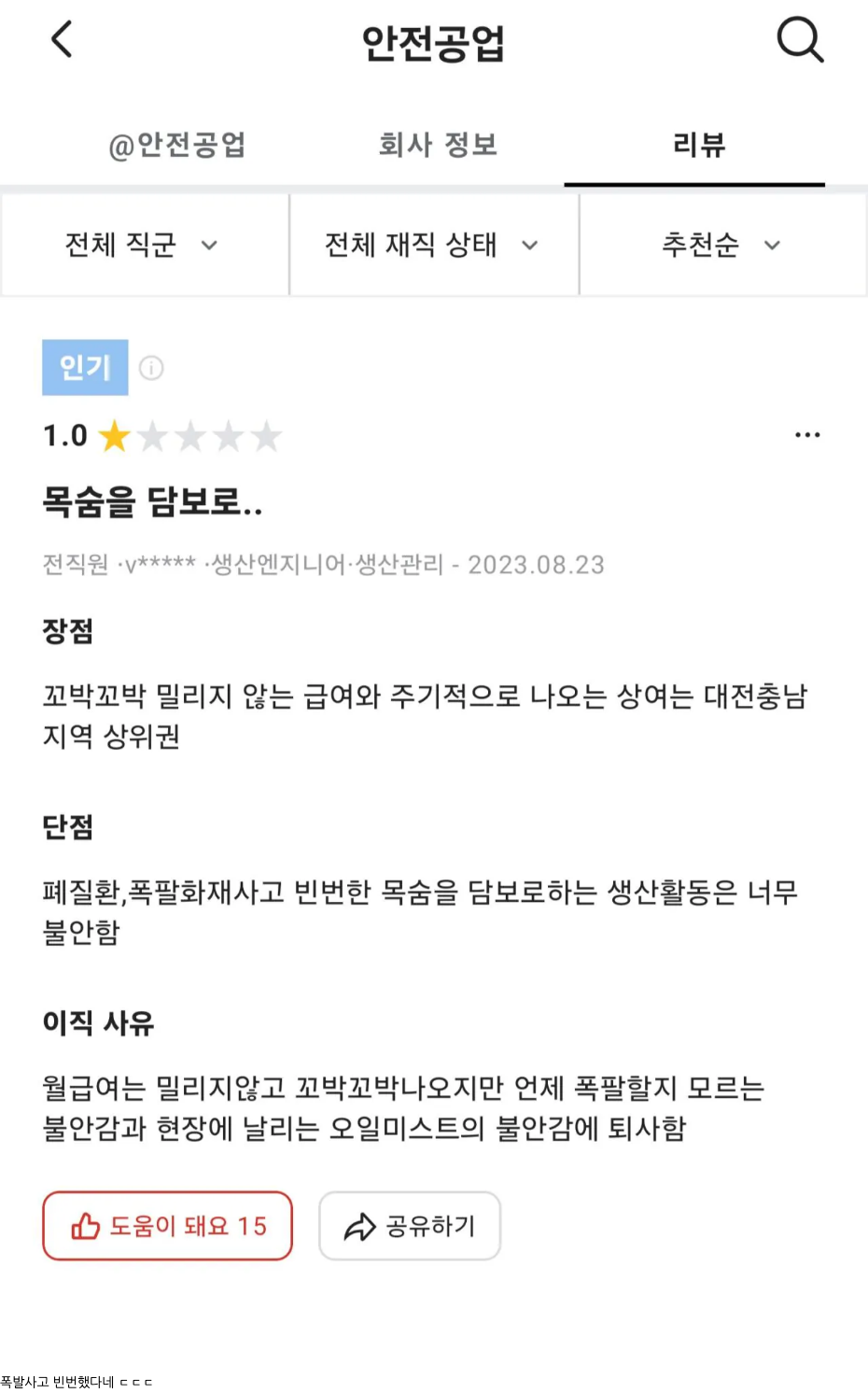Share this review with 공유하기

pos(410,1226)
